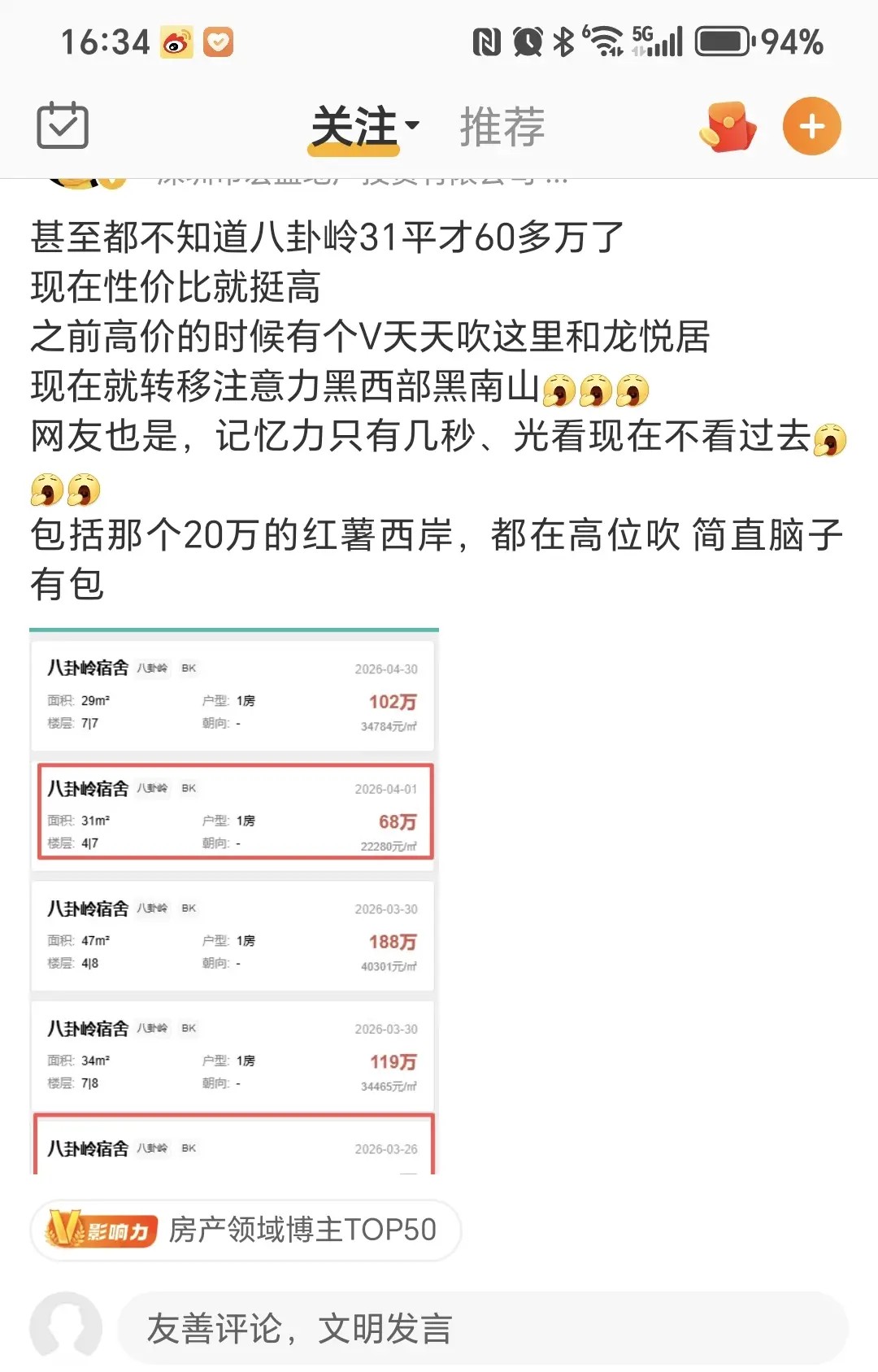Open the daily check-in calendar icon
This screenshot has height=1372, width=878.
click(x=63, y=126)
